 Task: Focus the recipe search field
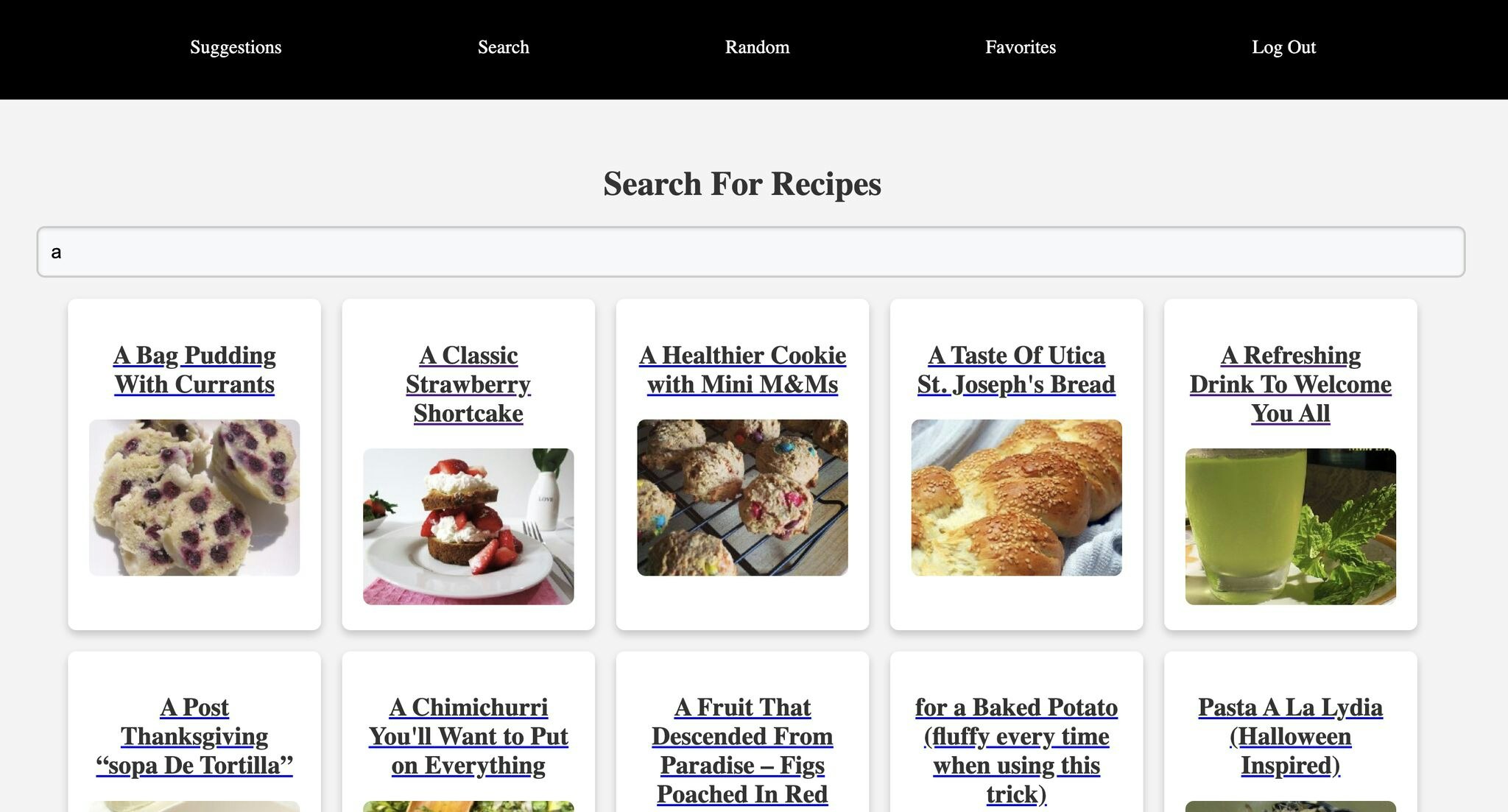750,252
